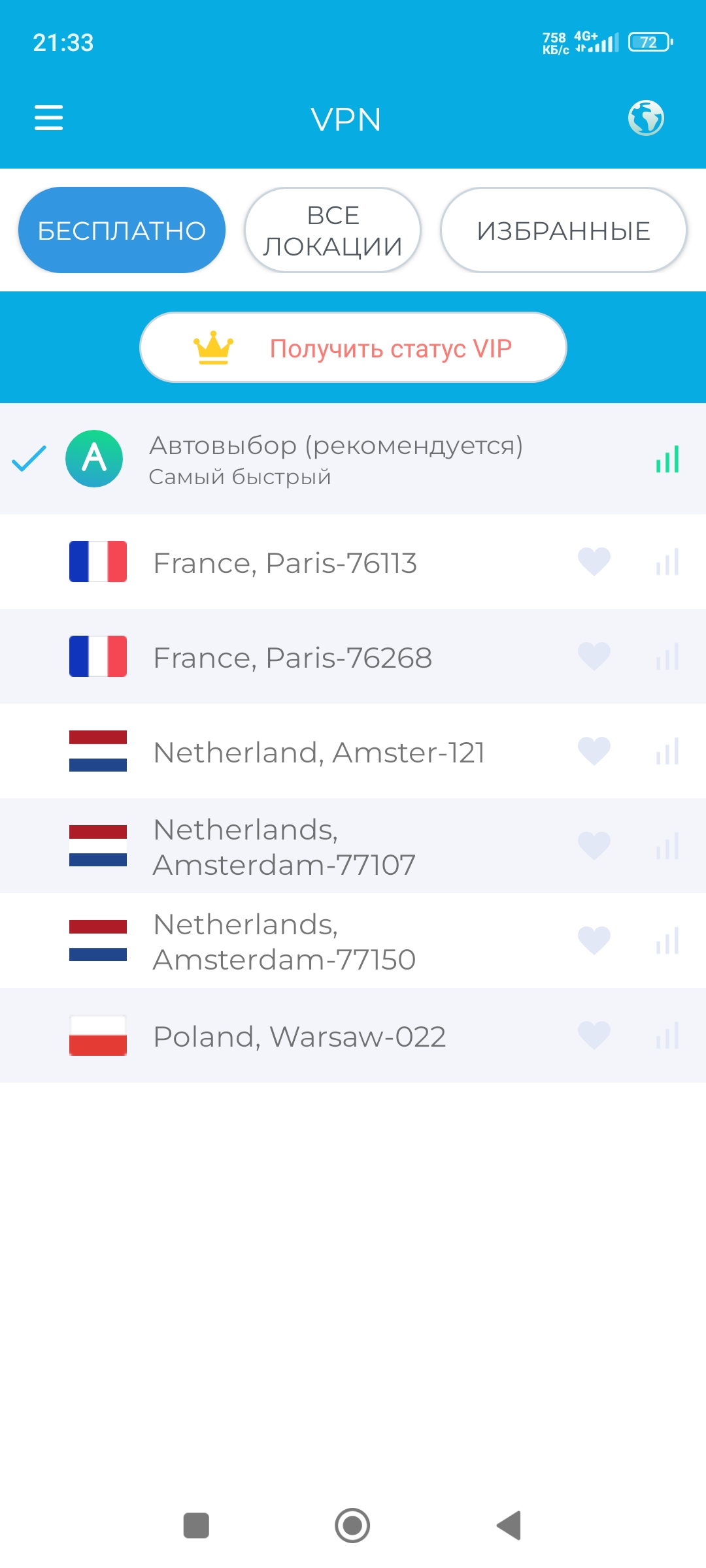This screenshot has width=706, height=1568.
Task: Select Netherlands, Amsterdam-77150 server
Action: pyautogui.click(x=353, y=941)
